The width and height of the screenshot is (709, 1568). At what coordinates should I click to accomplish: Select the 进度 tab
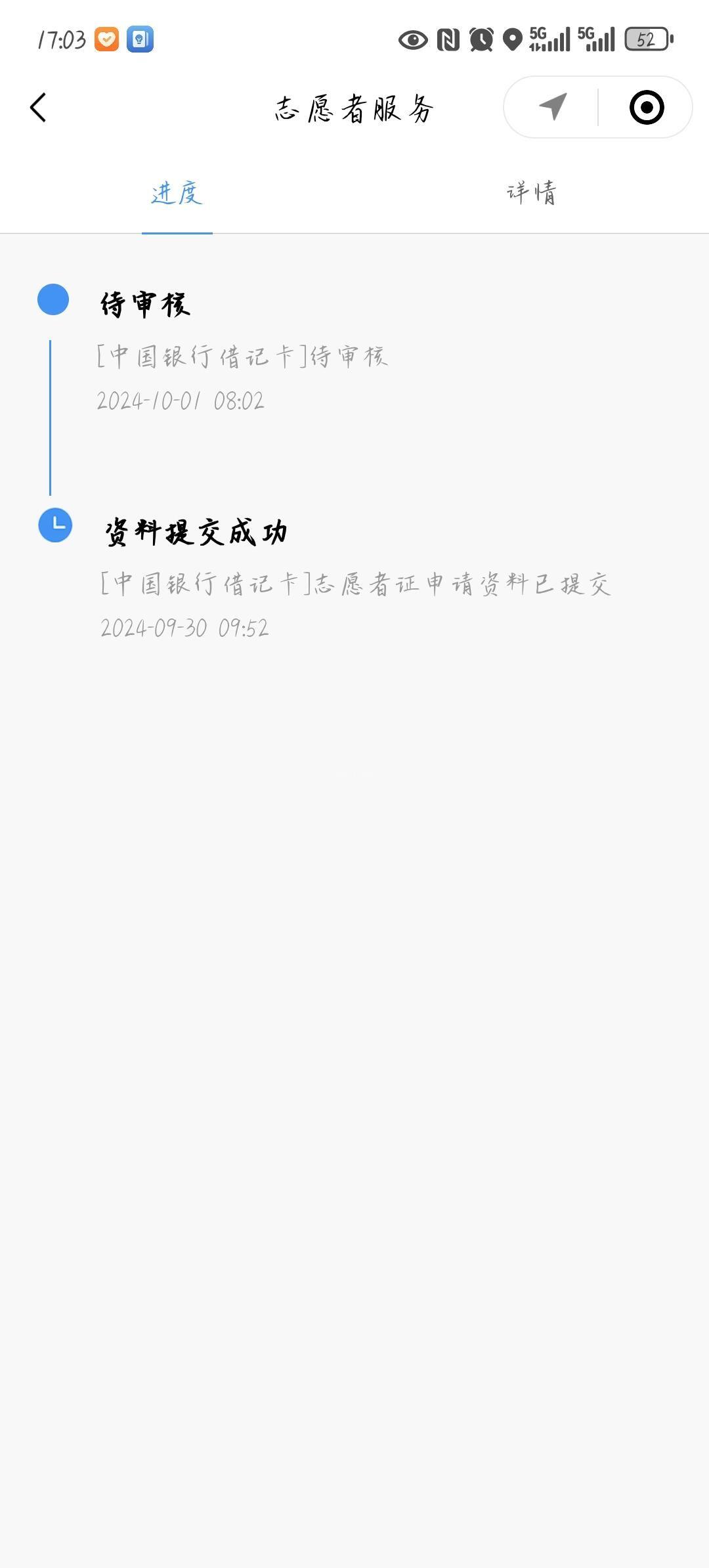tap(177, 193)
